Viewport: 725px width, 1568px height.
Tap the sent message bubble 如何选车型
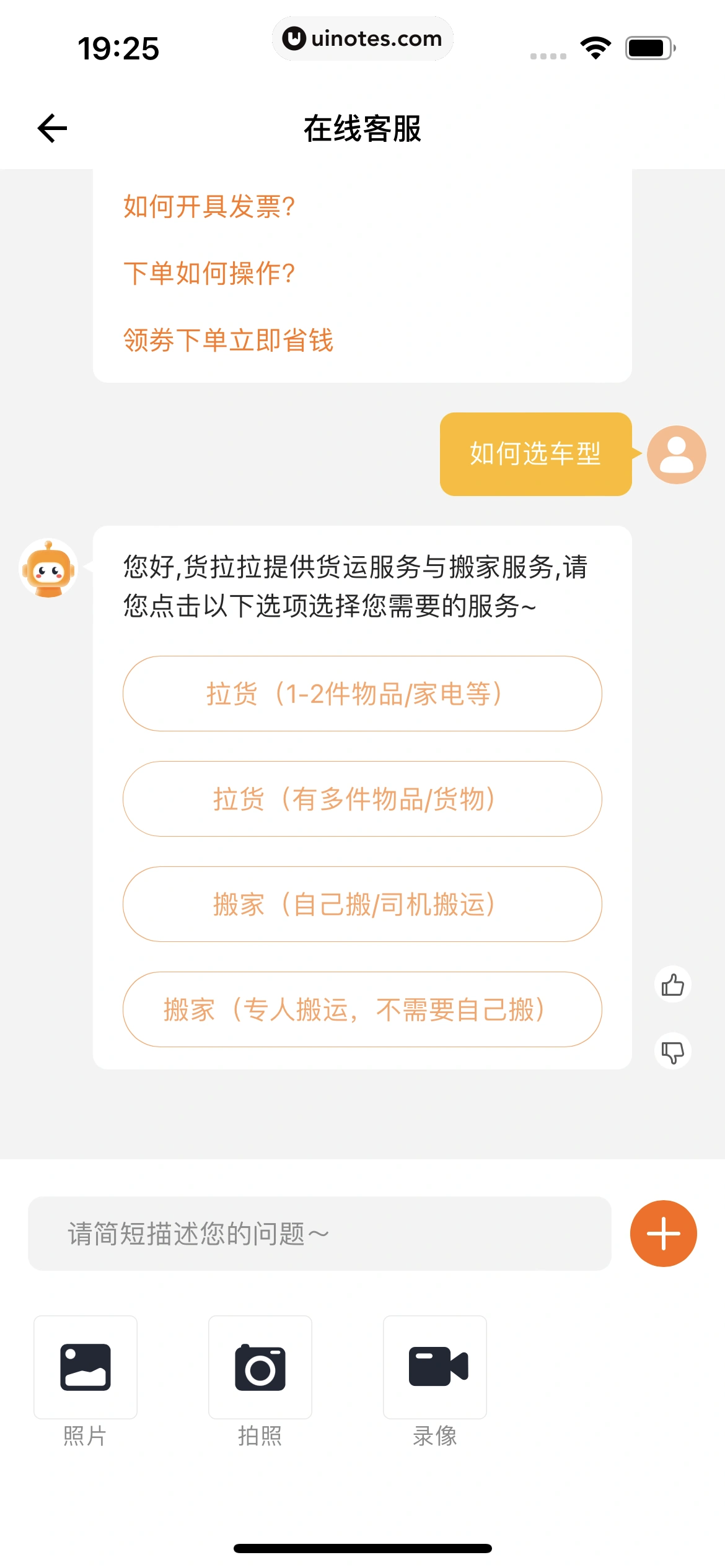(535, 454)
